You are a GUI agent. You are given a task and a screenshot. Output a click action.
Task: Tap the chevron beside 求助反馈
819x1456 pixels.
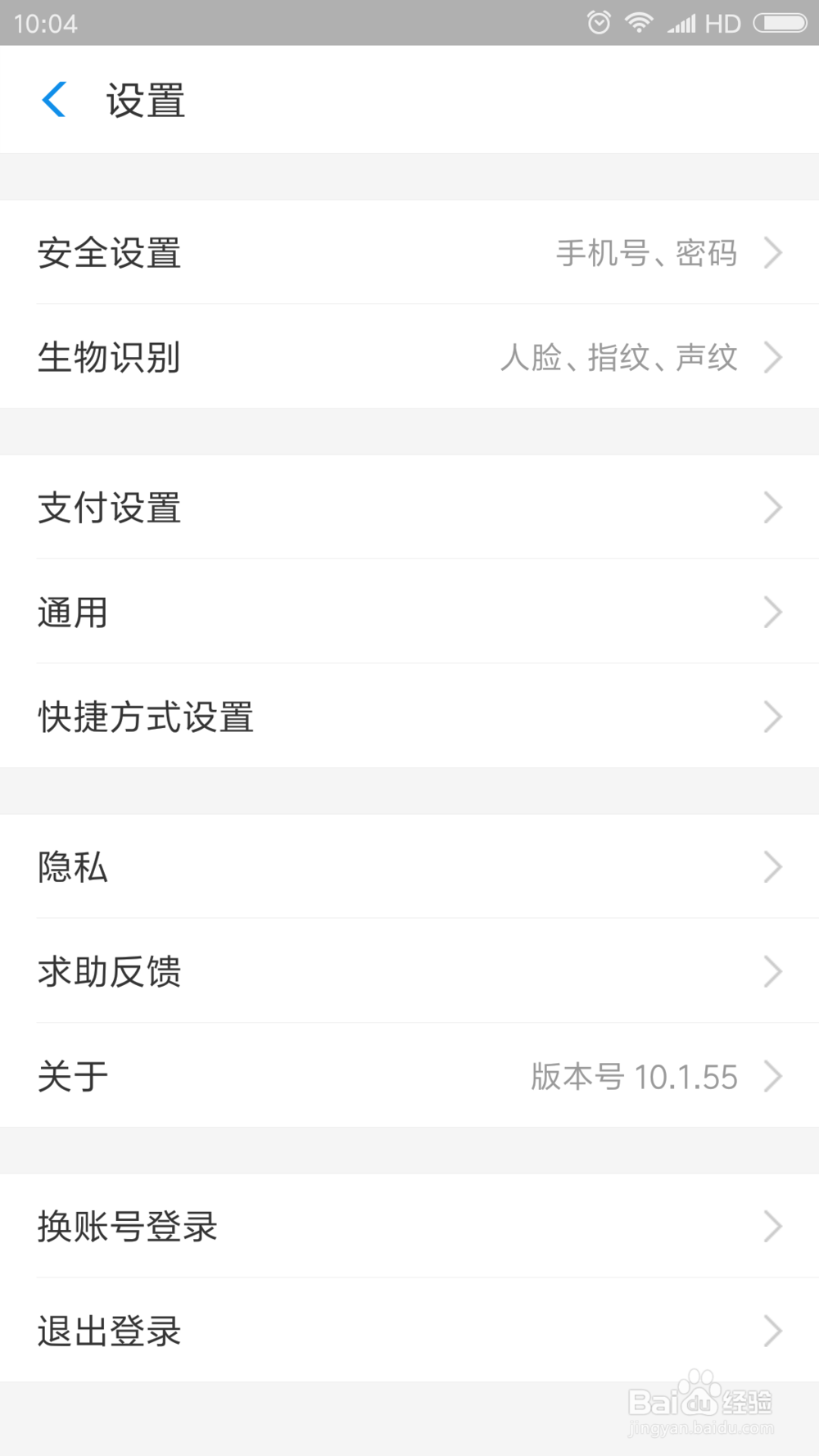(x=772, y=971)
